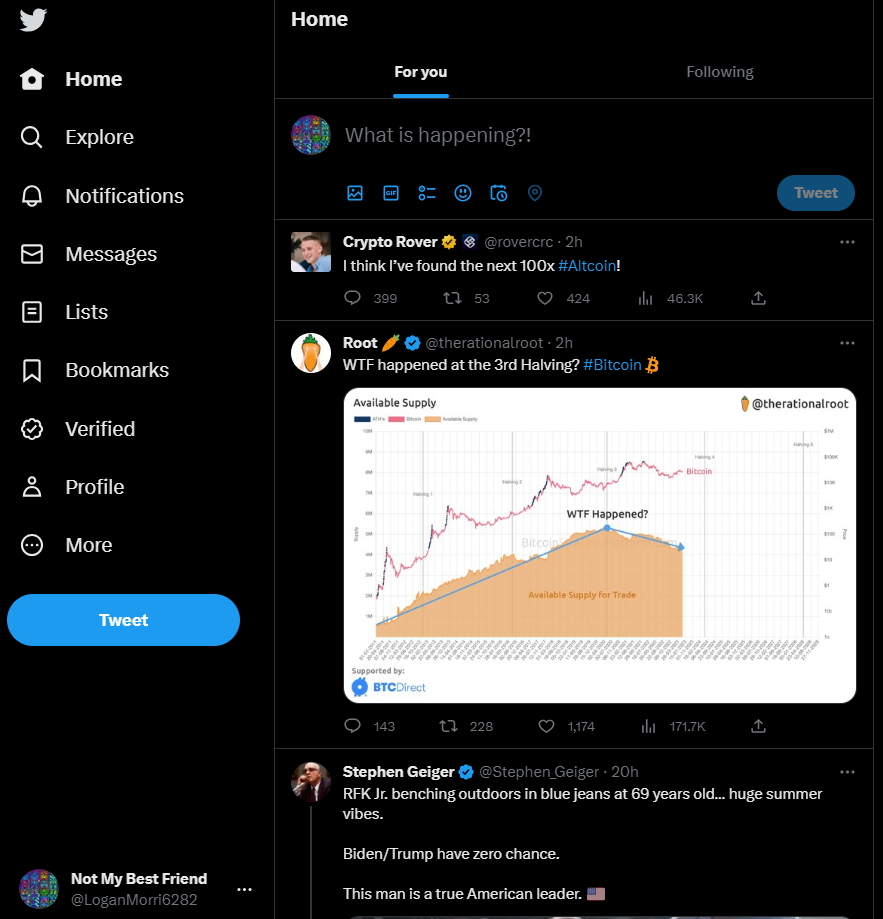Share Root's Bitcoin tweet
883x919 pixels.
[x=758, y=726]
